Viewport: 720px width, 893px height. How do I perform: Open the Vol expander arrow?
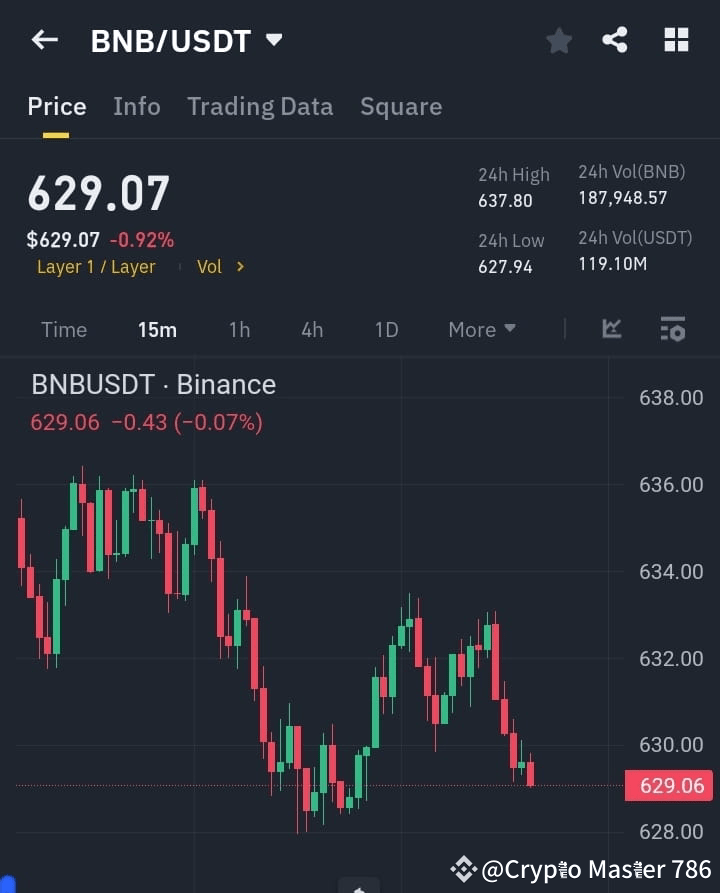pyautogui.click(x=240, y=266)
